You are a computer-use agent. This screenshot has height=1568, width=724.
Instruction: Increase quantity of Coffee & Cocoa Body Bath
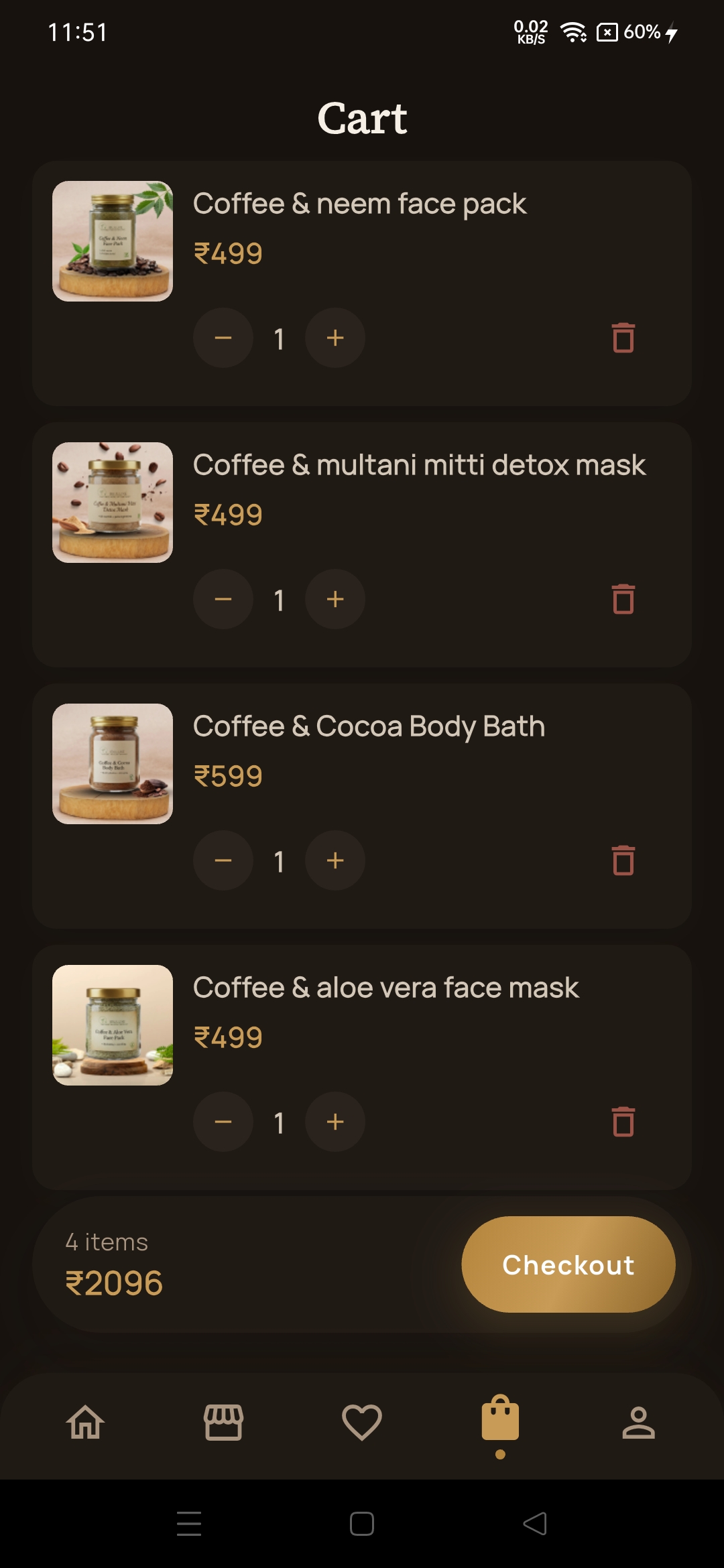point(335,862)
